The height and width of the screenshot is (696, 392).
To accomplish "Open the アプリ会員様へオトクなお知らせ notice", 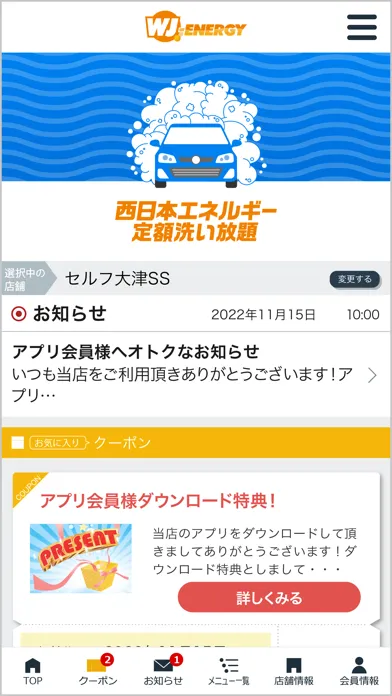I will pos(196,375).
